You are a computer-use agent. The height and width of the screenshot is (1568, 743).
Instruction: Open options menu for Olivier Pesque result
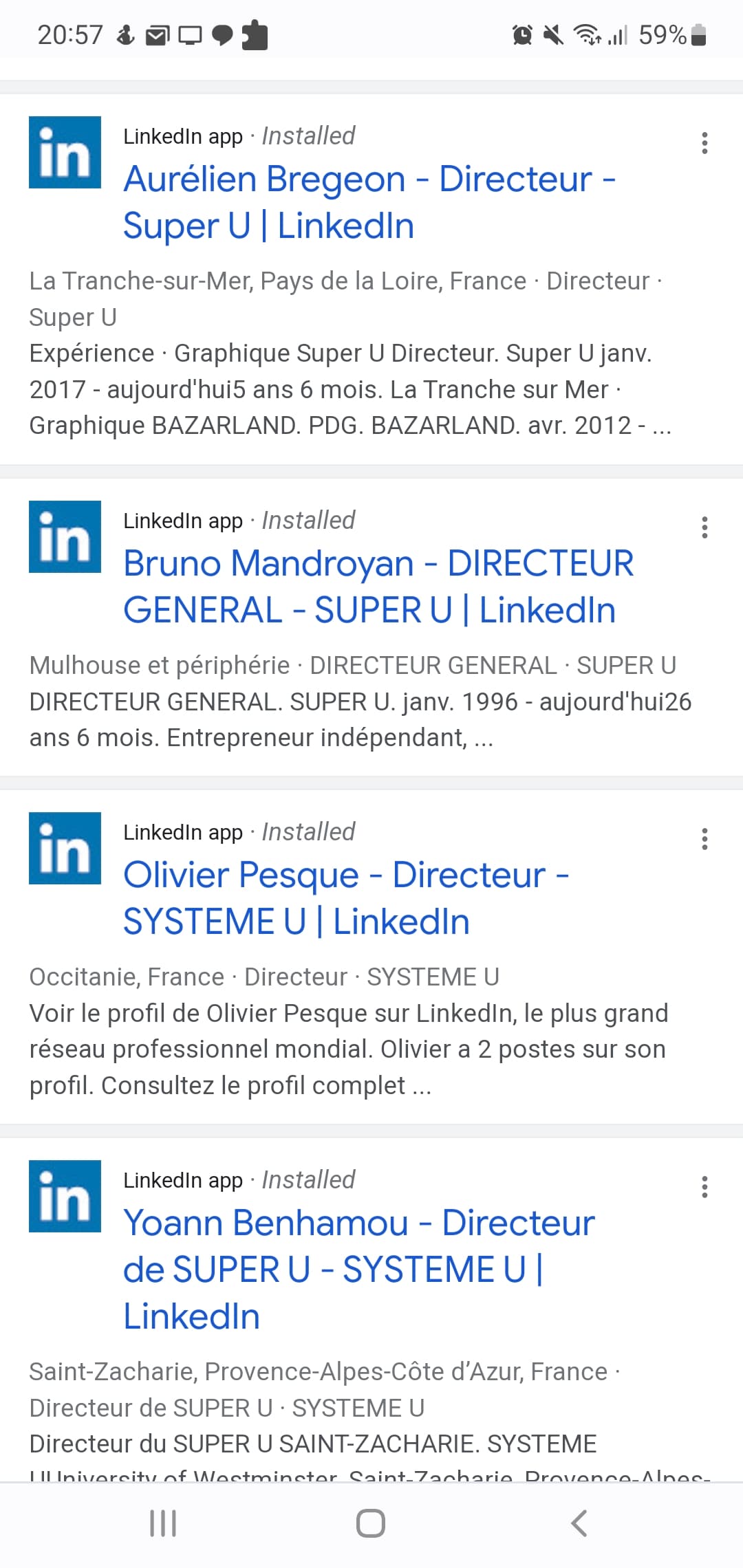[x=704, y=839]
